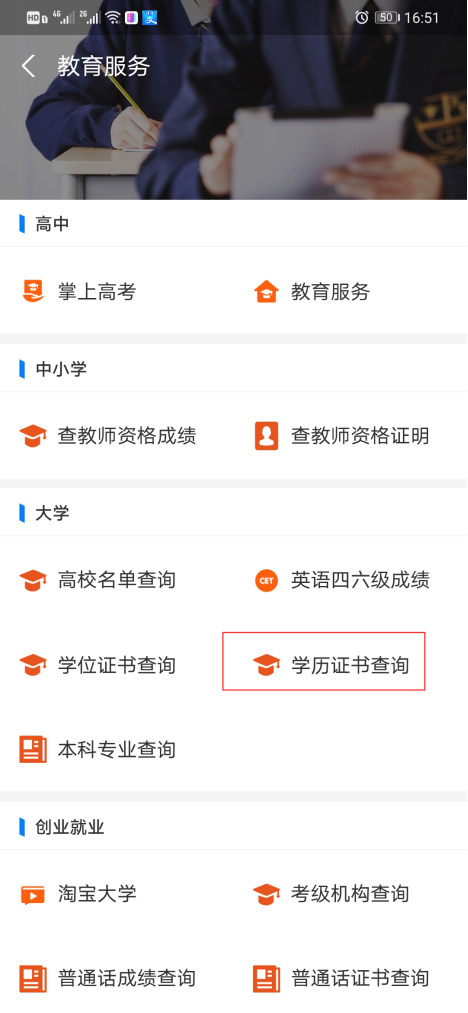The image size is (468, 1013).
Task: Open 普通话证书查询
Action: tap(341, 978)
